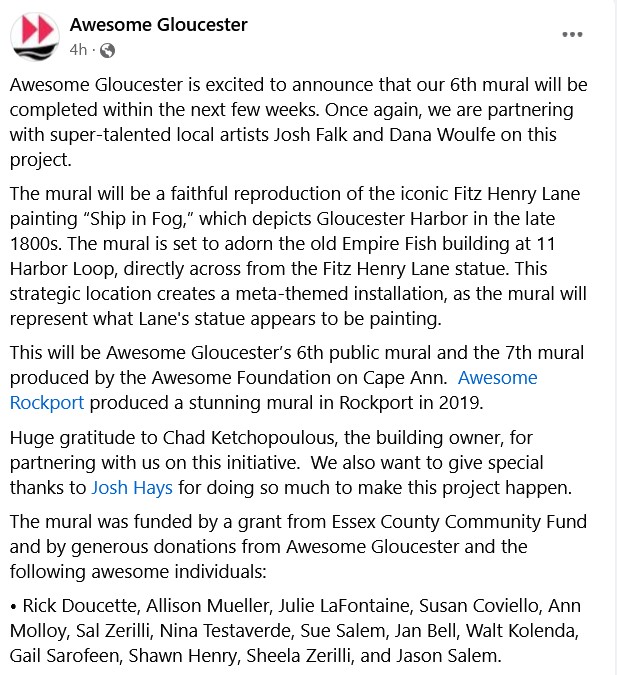
Task: Open the Awesome Gloucester page name
Action: [x=159, y=24]
